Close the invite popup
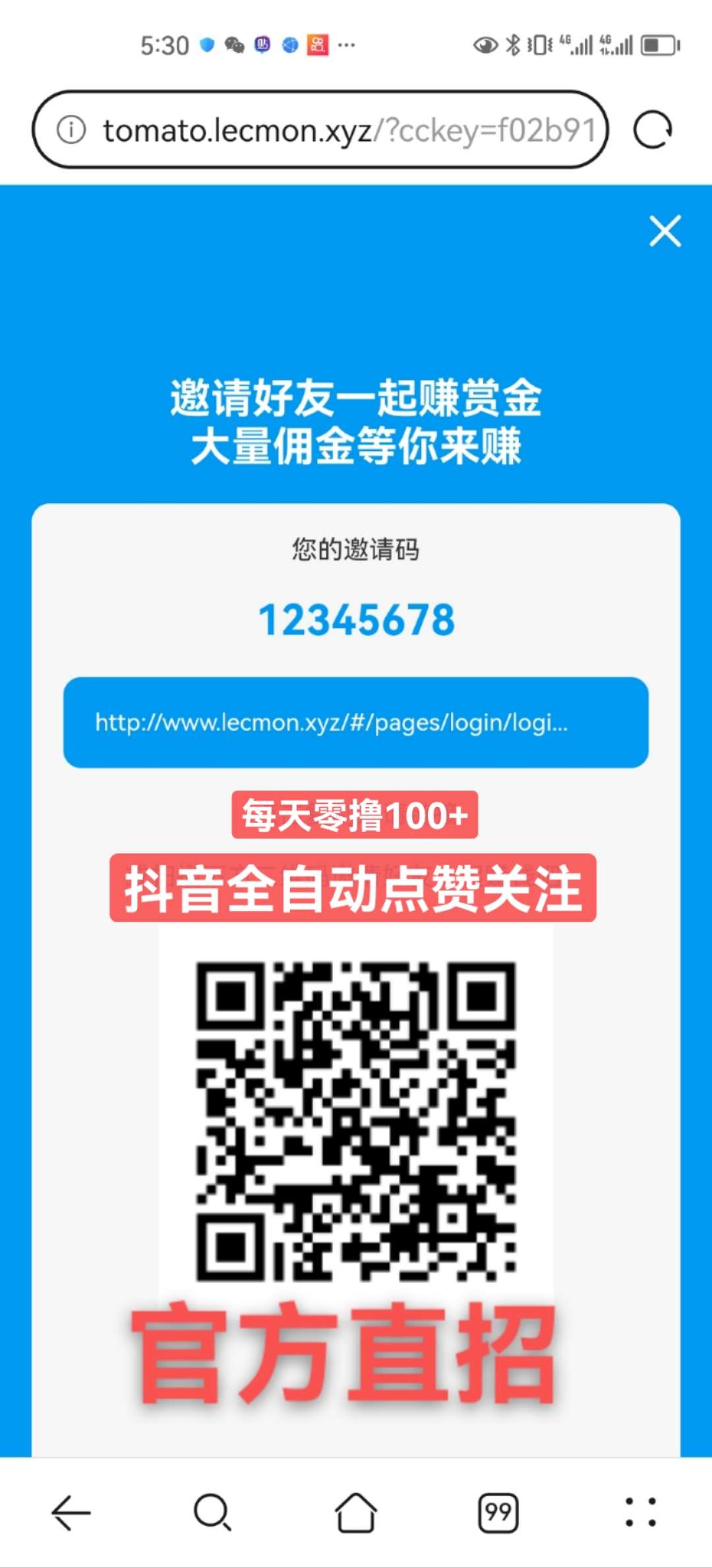Screen dimensions: 712x1568 click(x=665, y=231)
